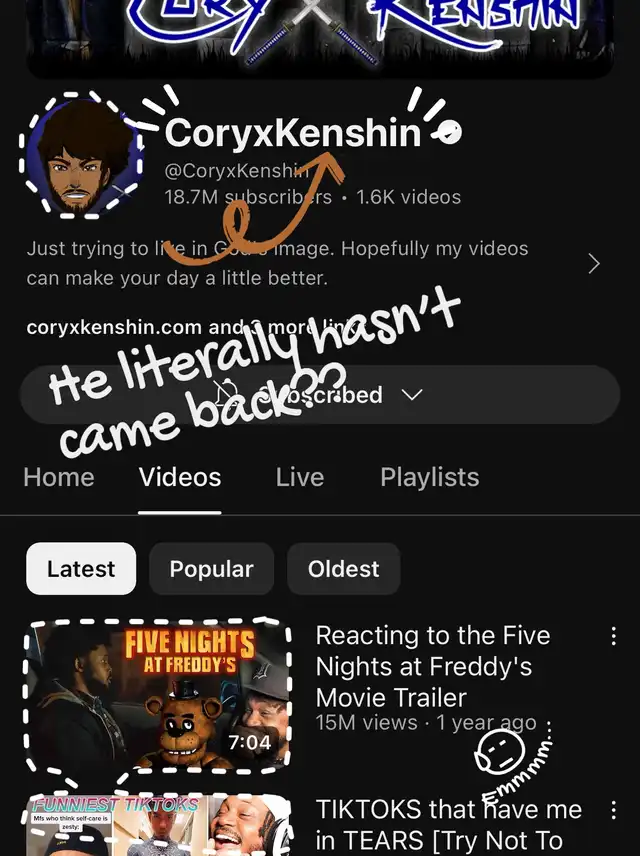
Task: Open the Subscribed notification dropdown
Action: pyautogui.click(x=320, y=395)
